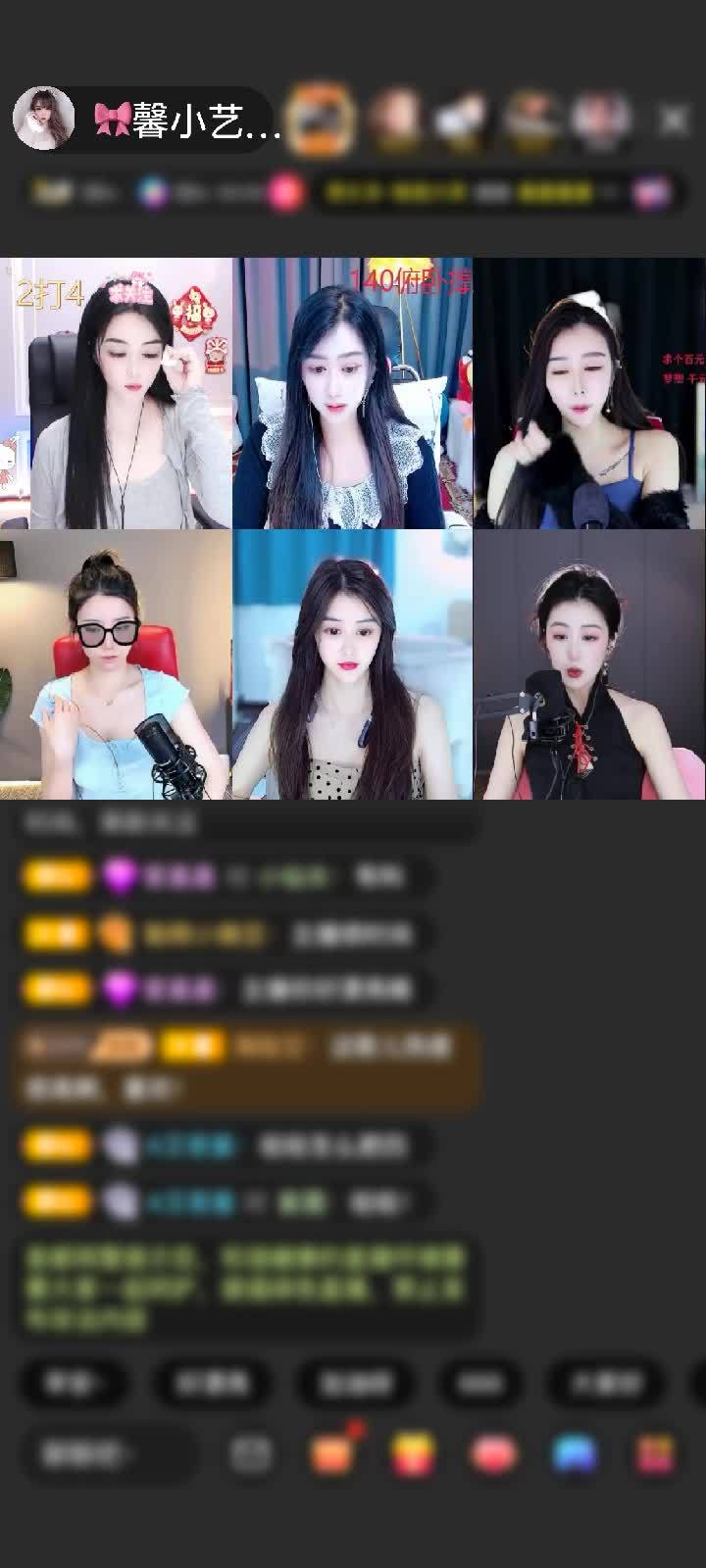Close the live stream room
This screenshot has height=1568, width=706.
674,120
